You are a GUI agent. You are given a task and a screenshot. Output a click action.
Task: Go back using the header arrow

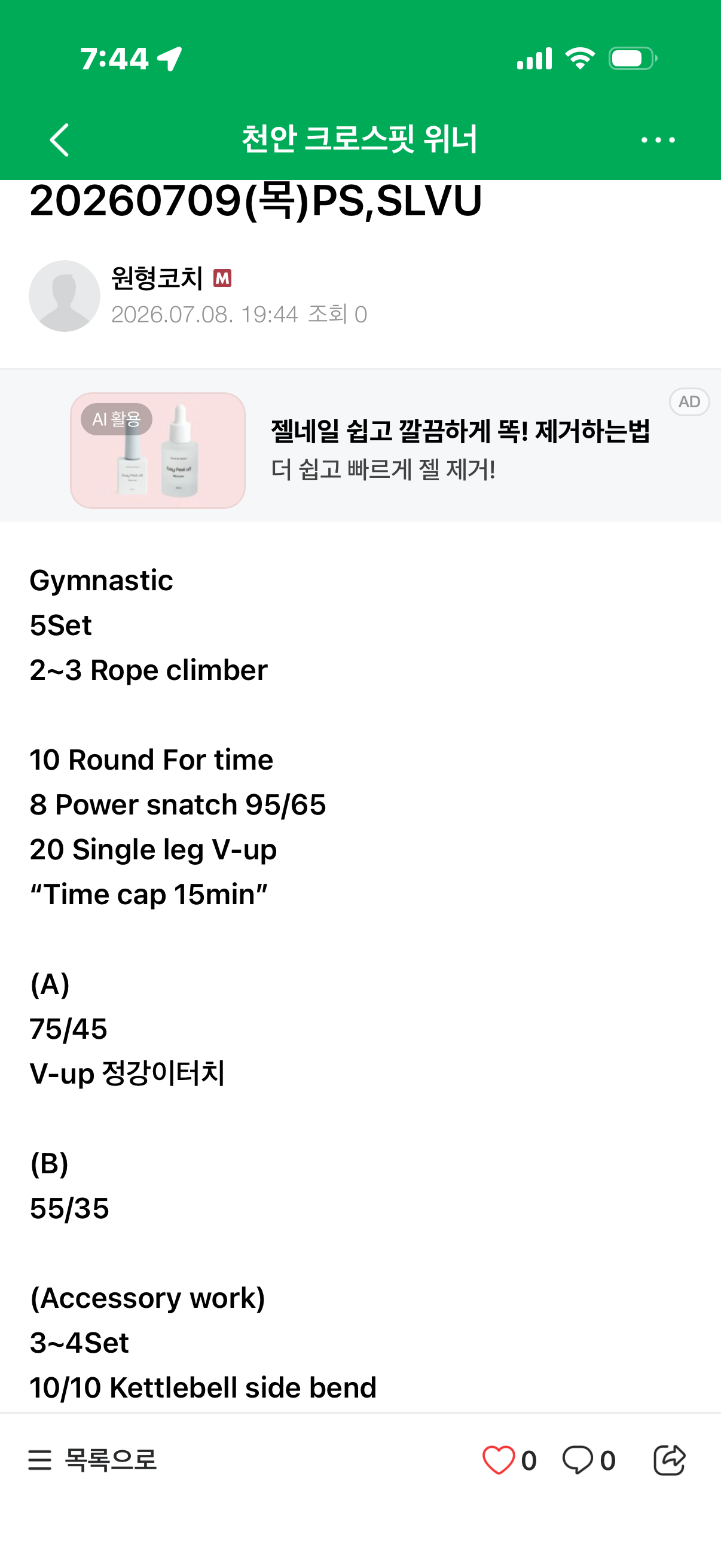(59, 140)
